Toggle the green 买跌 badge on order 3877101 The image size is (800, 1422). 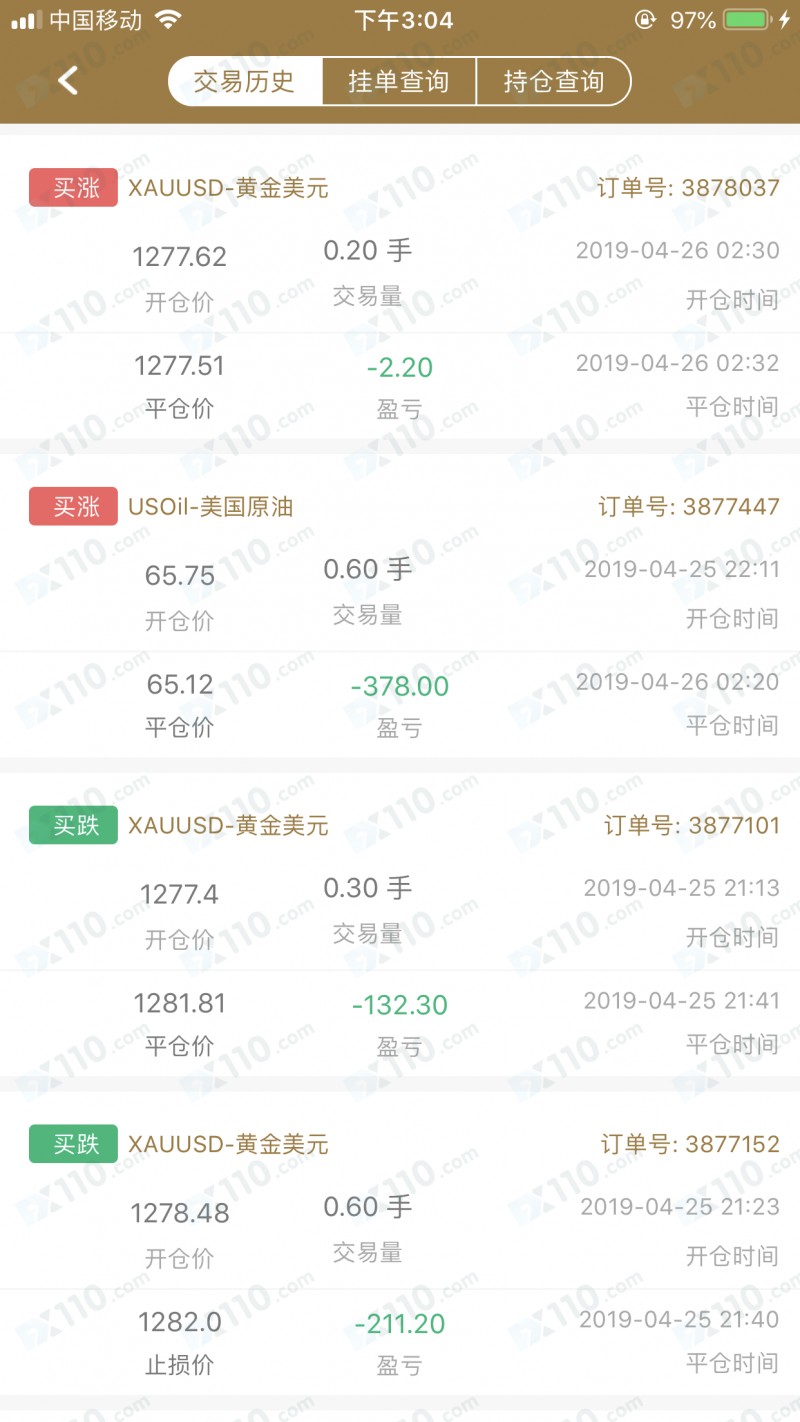pyautogui.click(x=72, y=825)
